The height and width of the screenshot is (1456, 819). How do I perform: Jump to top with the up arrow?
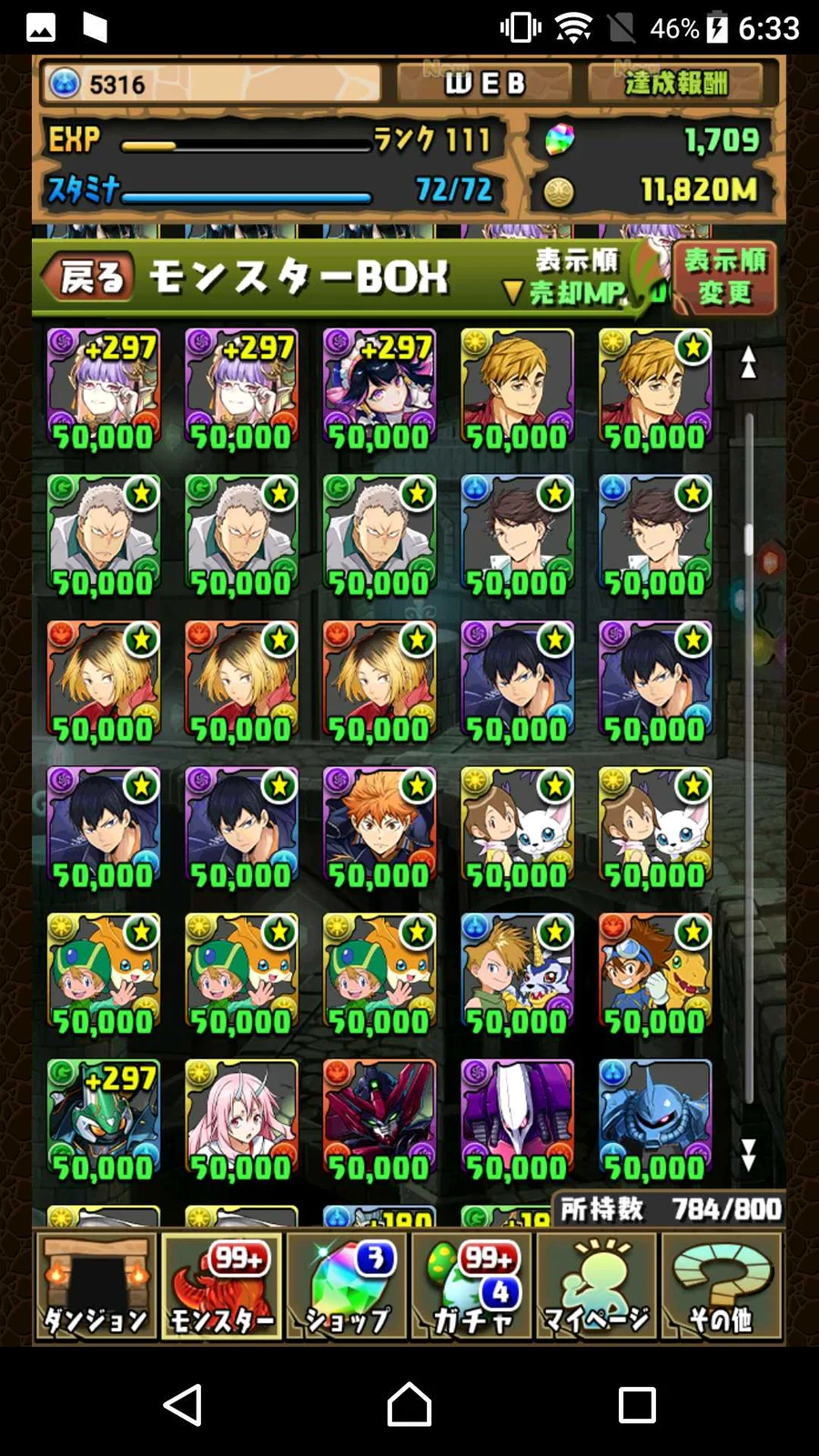[748, 362]
